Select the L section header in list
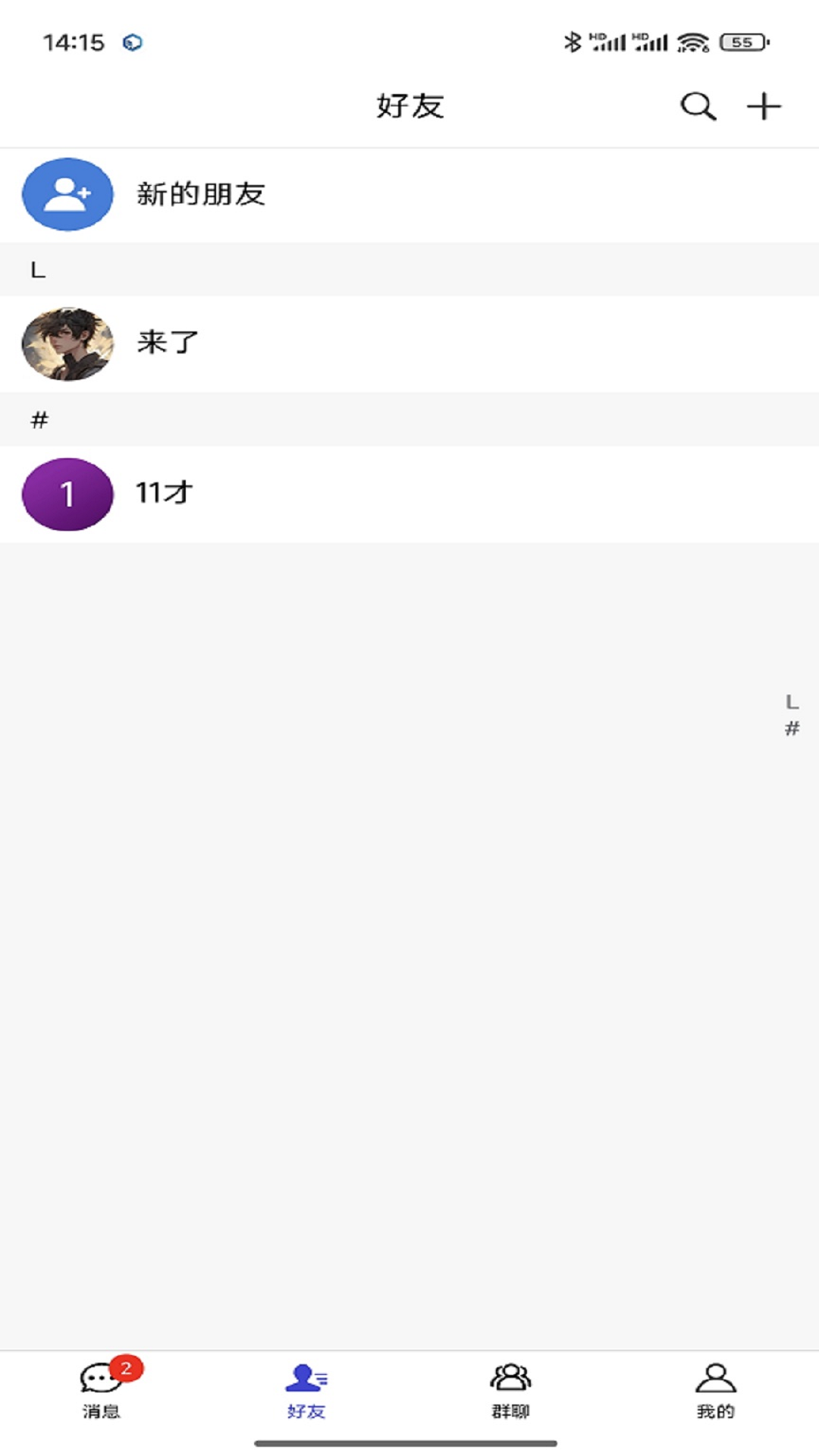The image size is (819, 1456). pos(38,269)
